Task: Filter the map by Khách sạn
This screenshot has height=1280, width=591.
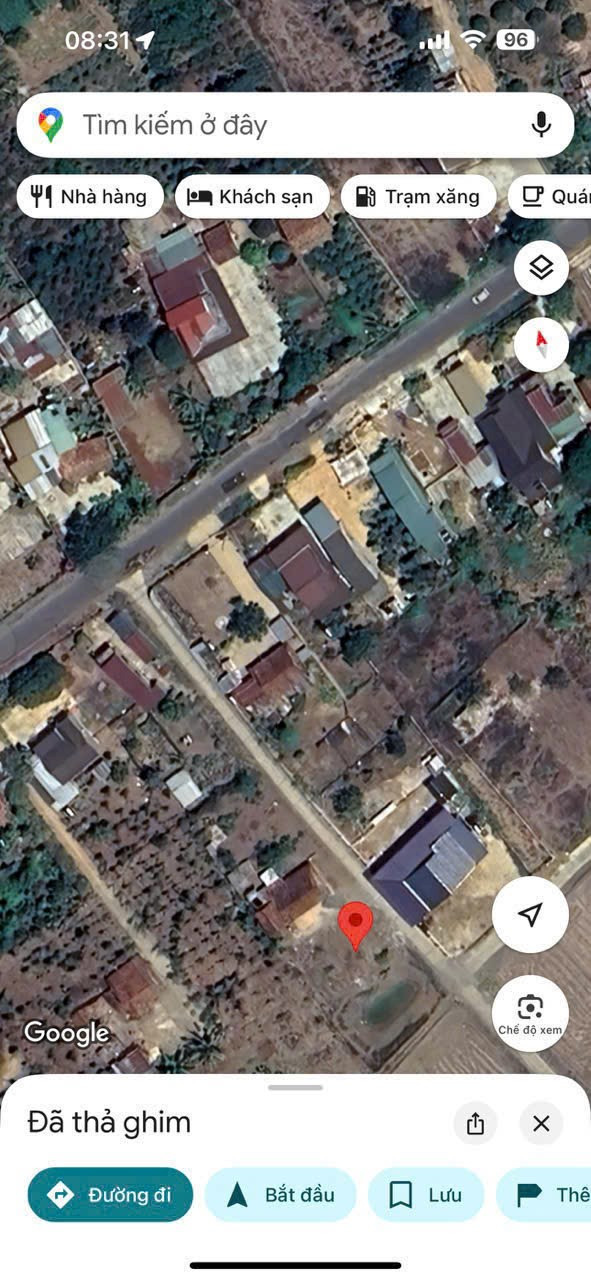Action: point(252,197)
